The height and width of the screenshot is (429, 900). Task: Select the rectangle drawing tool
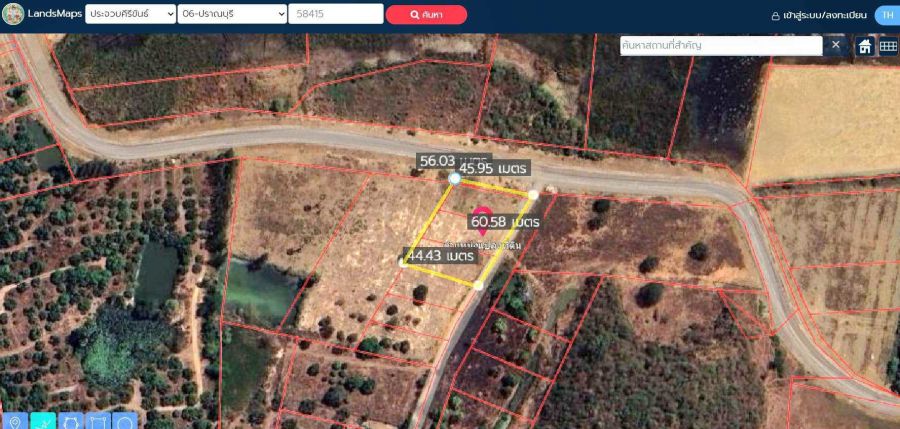(98, 421)
